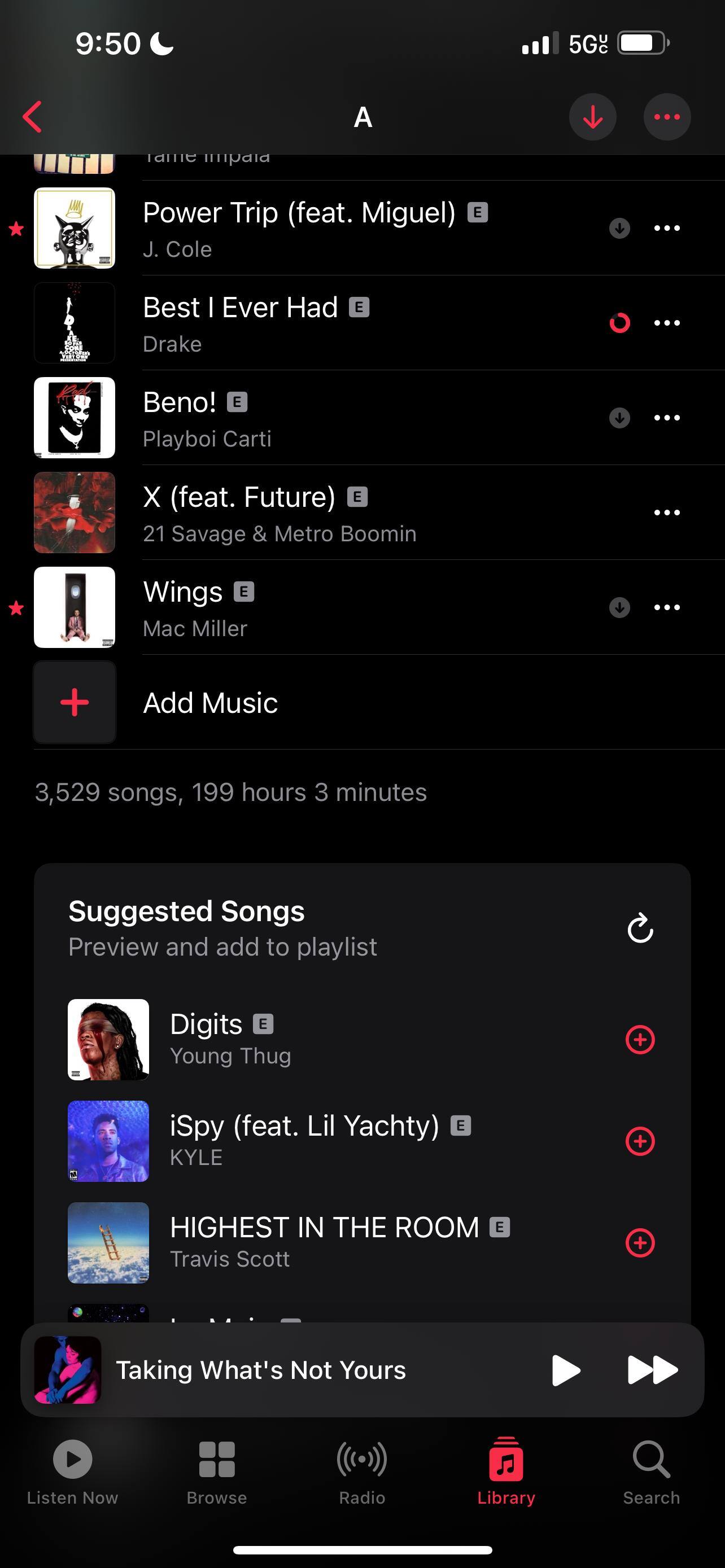
Task: Resume playing Taking What's Not Yours
Action: [x=566, y=1370]
